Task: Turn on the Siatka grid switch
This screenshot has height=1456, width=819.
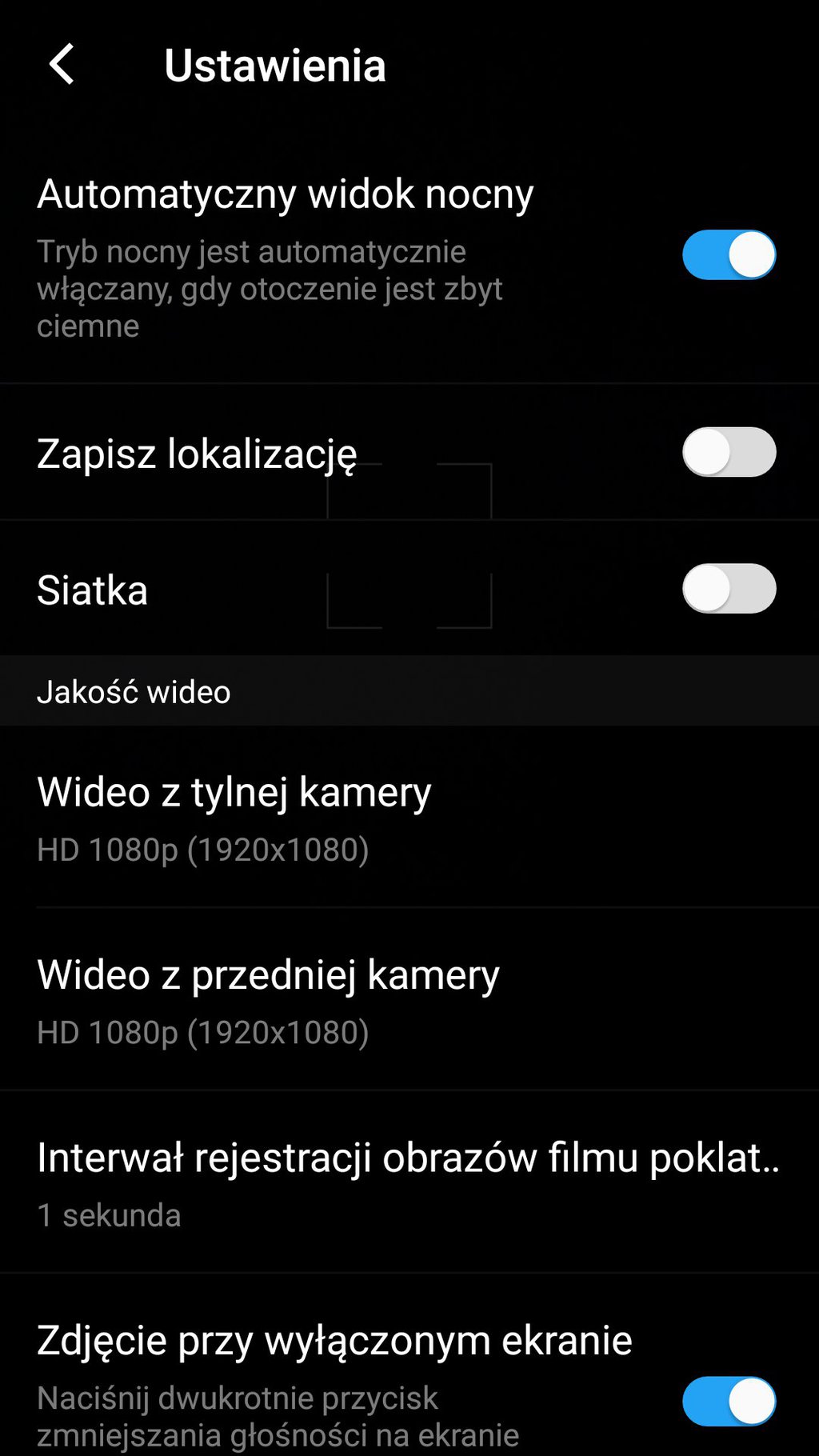Action: (729, 589)
